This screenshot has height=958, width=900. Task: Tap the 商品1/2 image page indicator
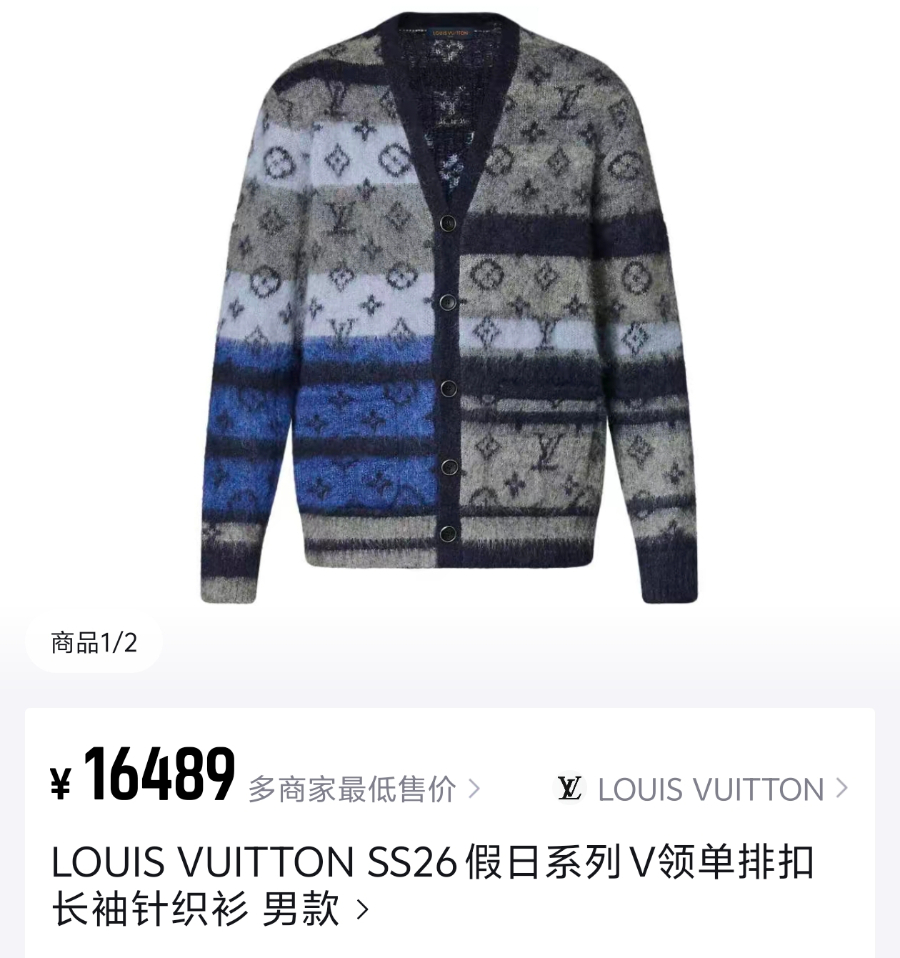click(94, 642)
